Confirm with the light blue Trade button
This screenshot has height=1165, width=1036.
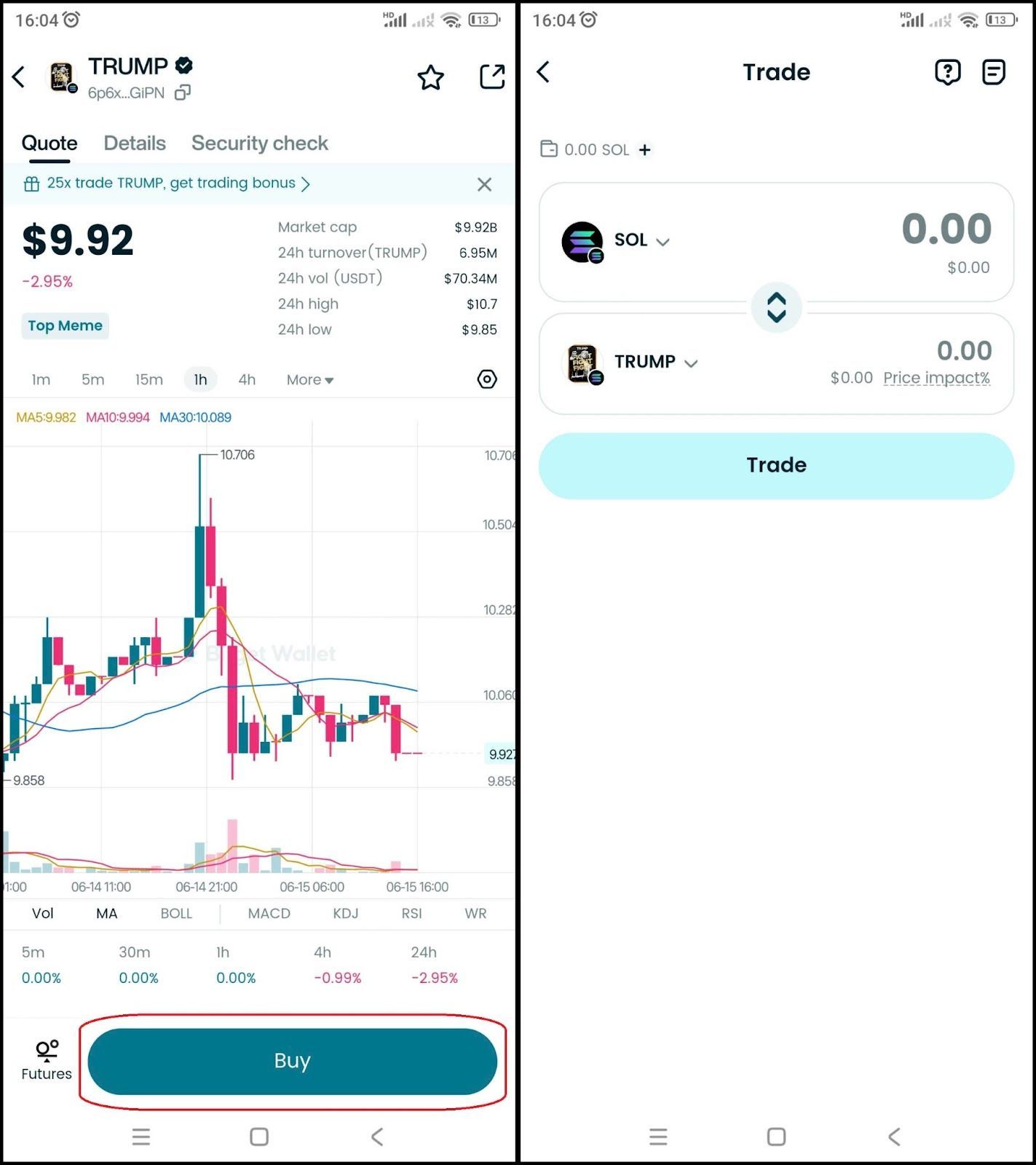776,465
